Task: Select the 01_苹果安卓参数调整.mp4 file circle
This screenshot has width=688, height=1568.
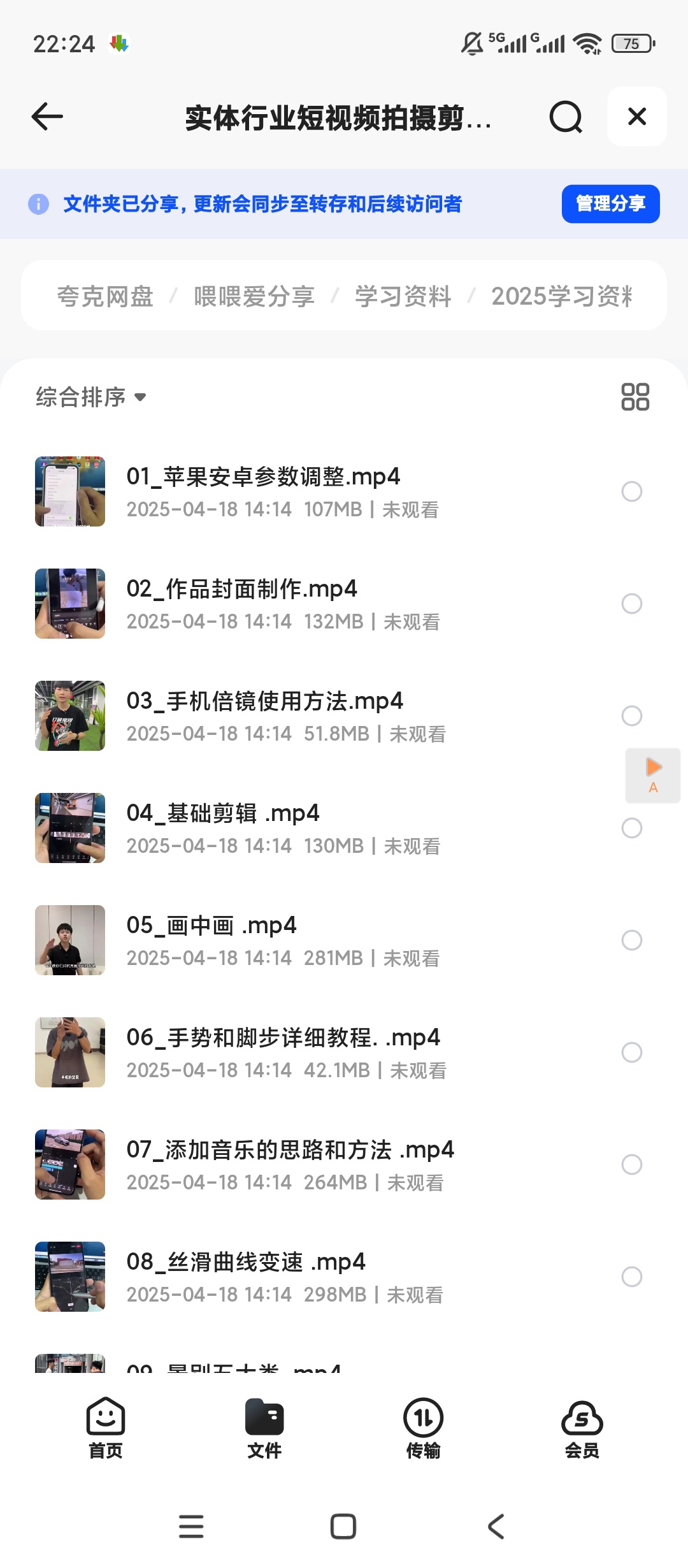Action: [x=631, y=491]
